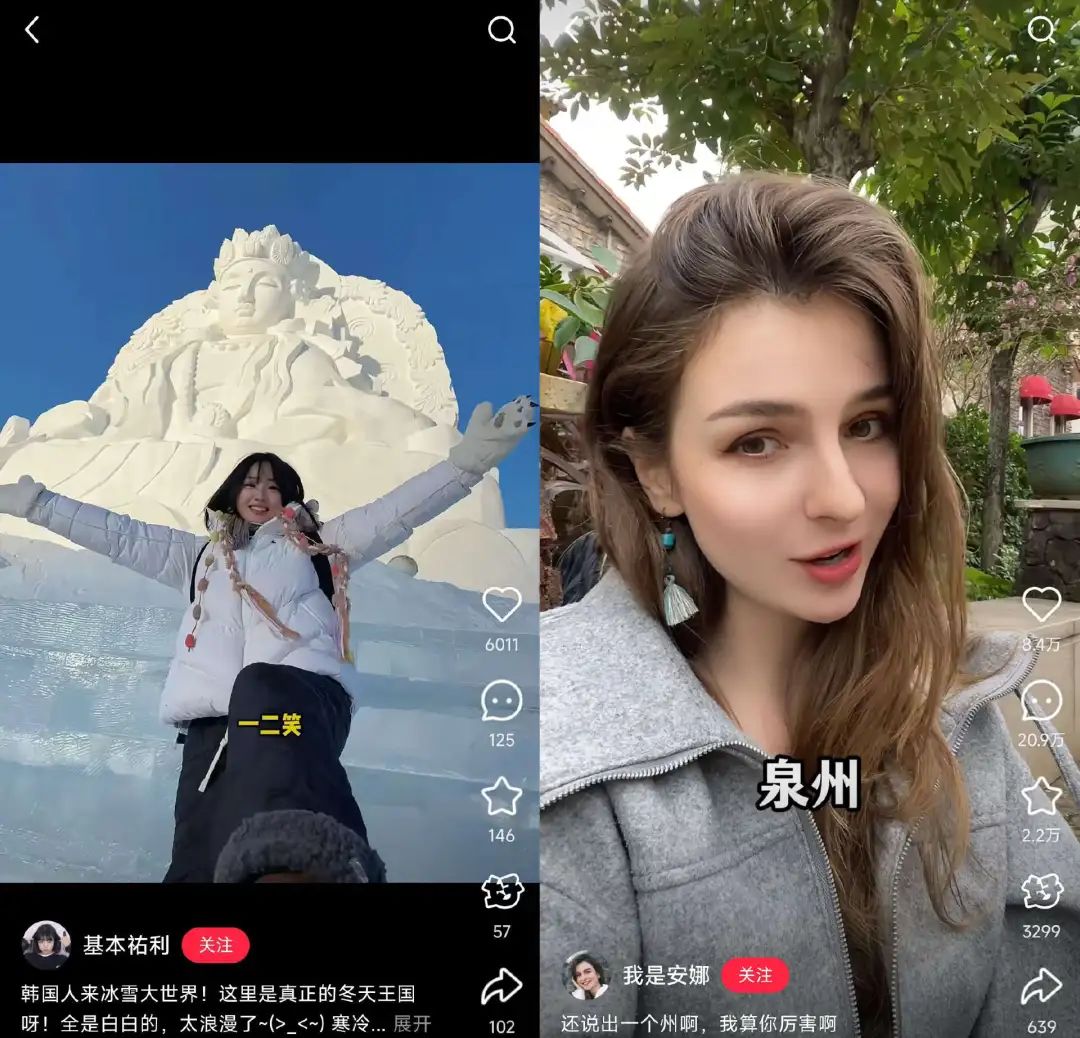This screenshot has height=1038, width=1080.
Task: Favorite 基本祐利's video with the star
Action: tap(501, 797)
